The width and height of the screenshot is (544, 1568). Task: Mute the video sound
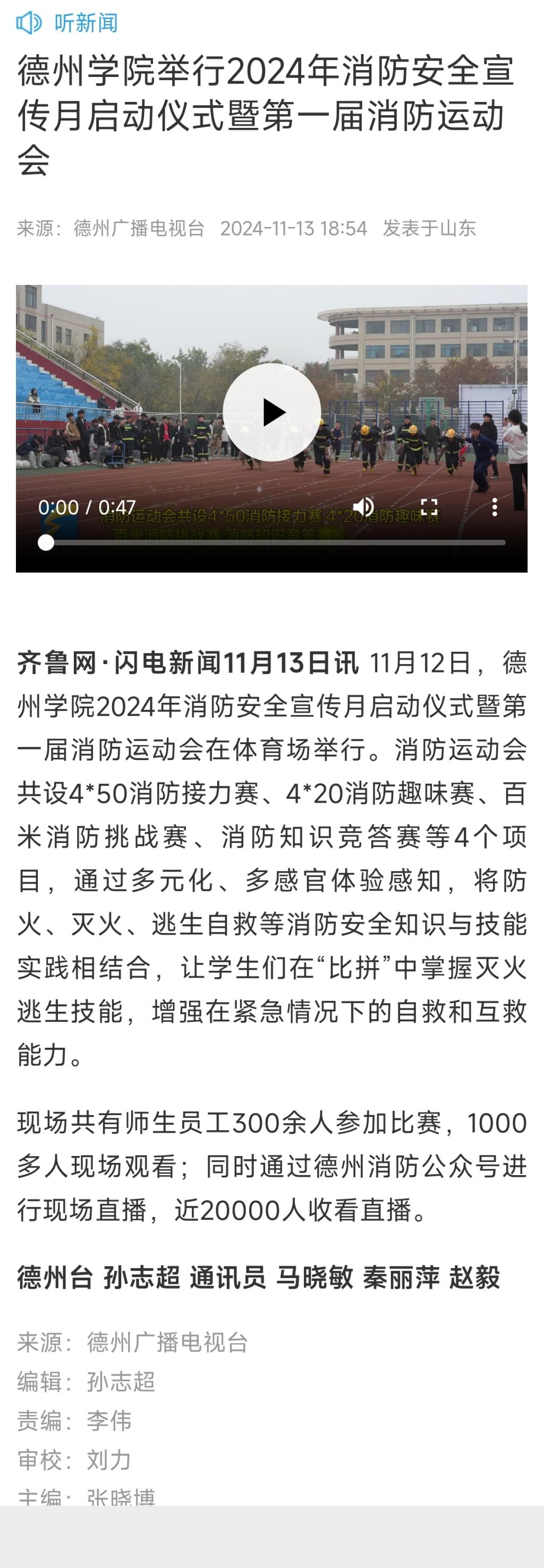364,506
